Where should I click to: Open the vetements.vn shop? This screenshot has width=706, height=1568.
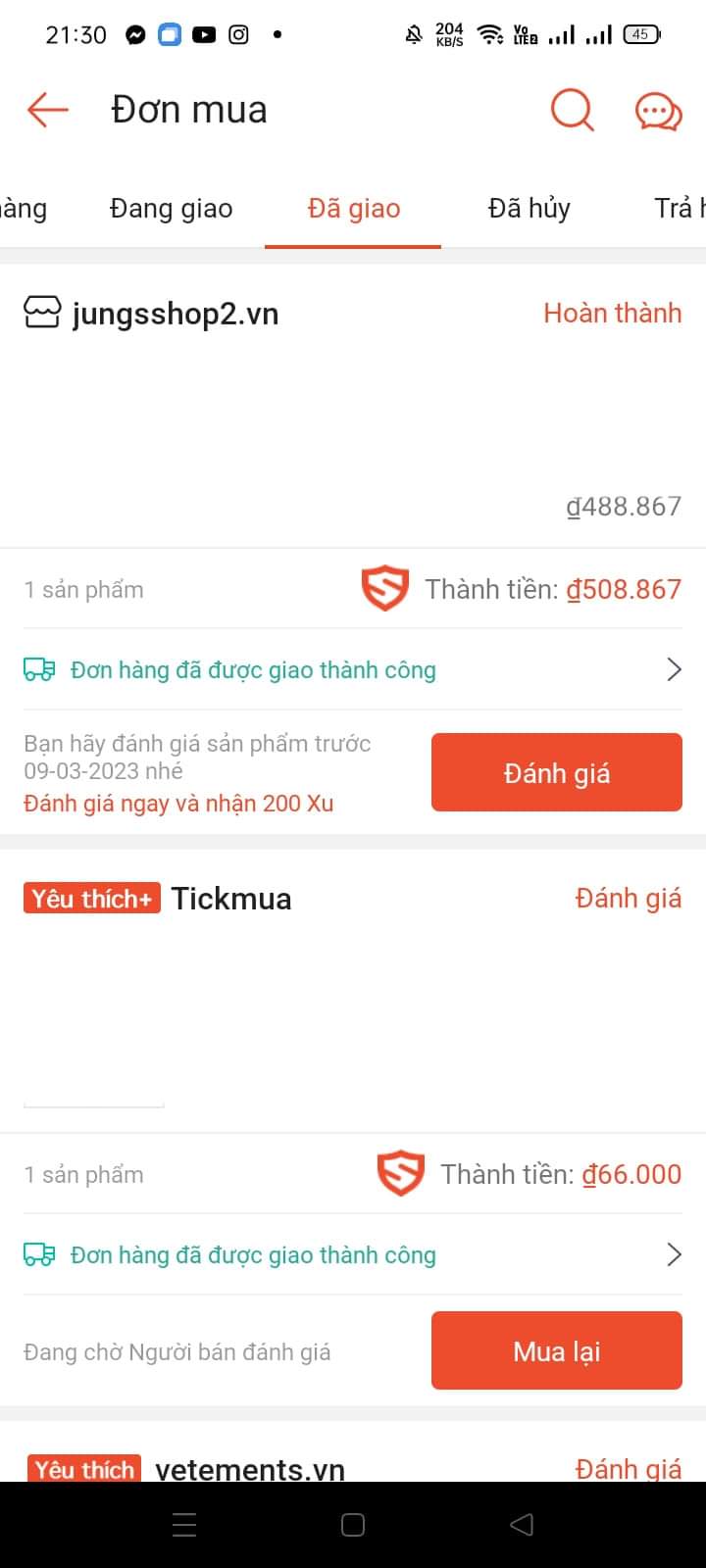click(249, 1469)
